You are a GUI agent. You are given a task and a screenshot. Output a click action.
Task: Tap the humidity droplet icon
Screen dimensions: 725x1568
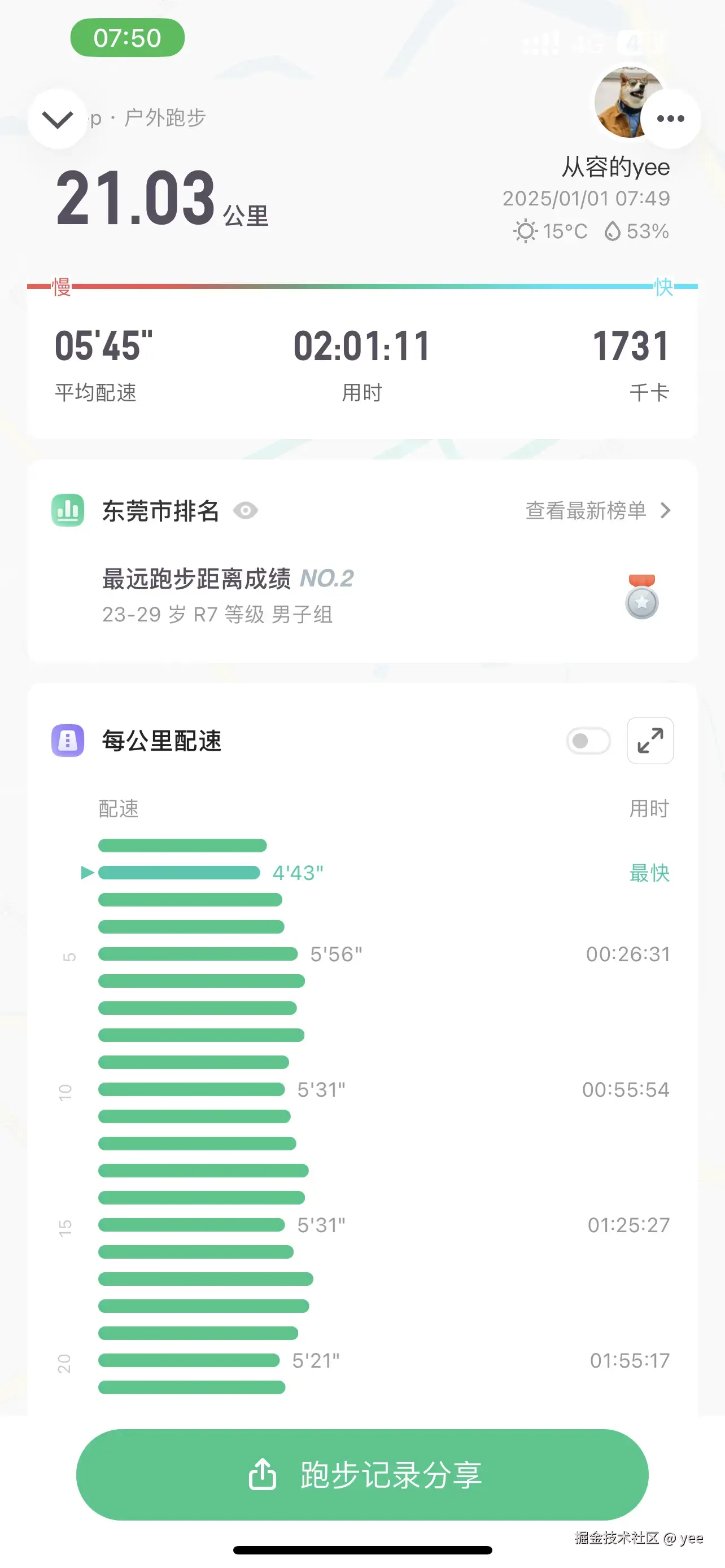pyautogui.click(x=613, y=231)
